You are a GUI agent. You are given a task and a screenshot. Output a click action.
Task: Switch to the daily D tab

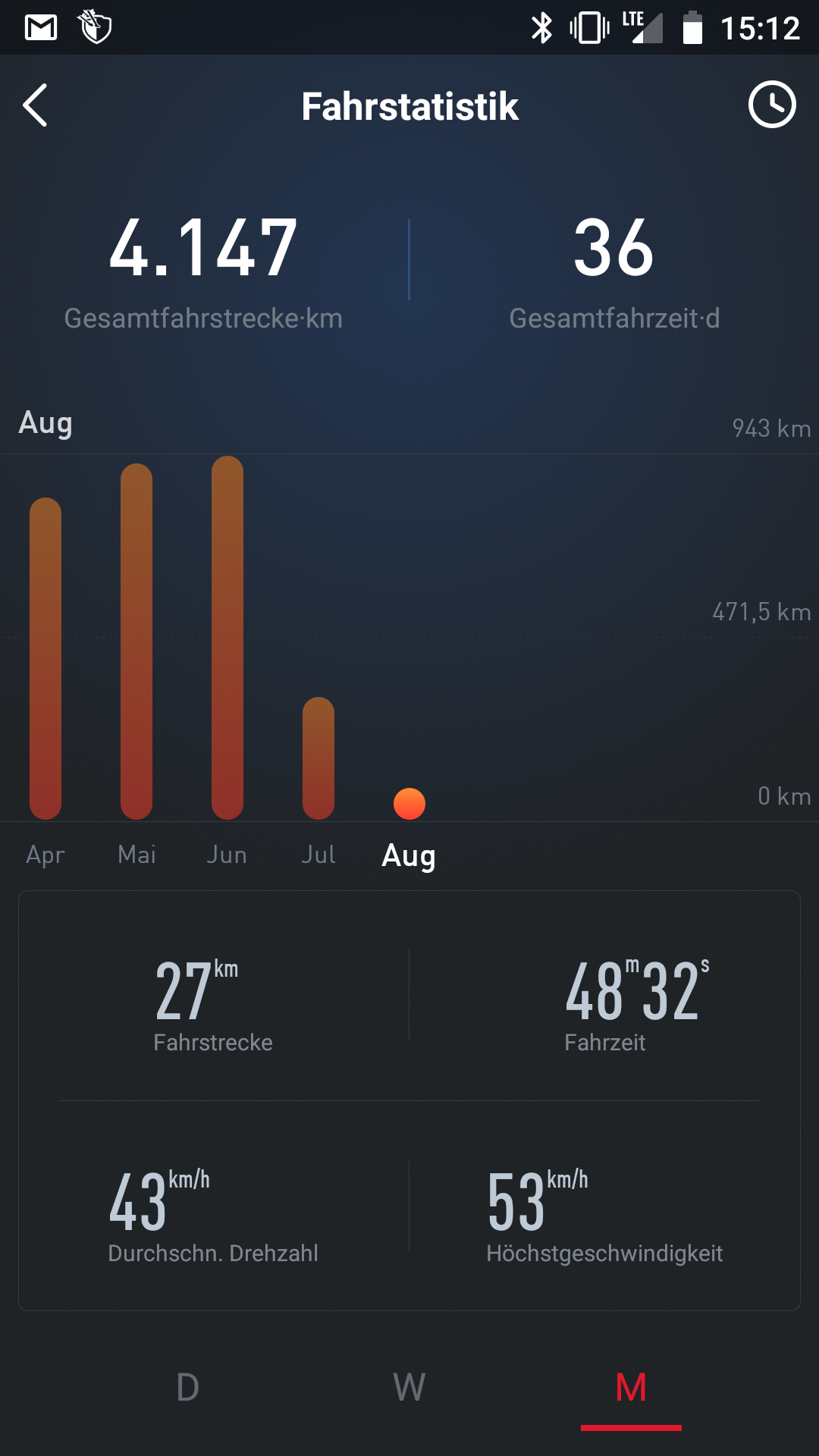187,1388
